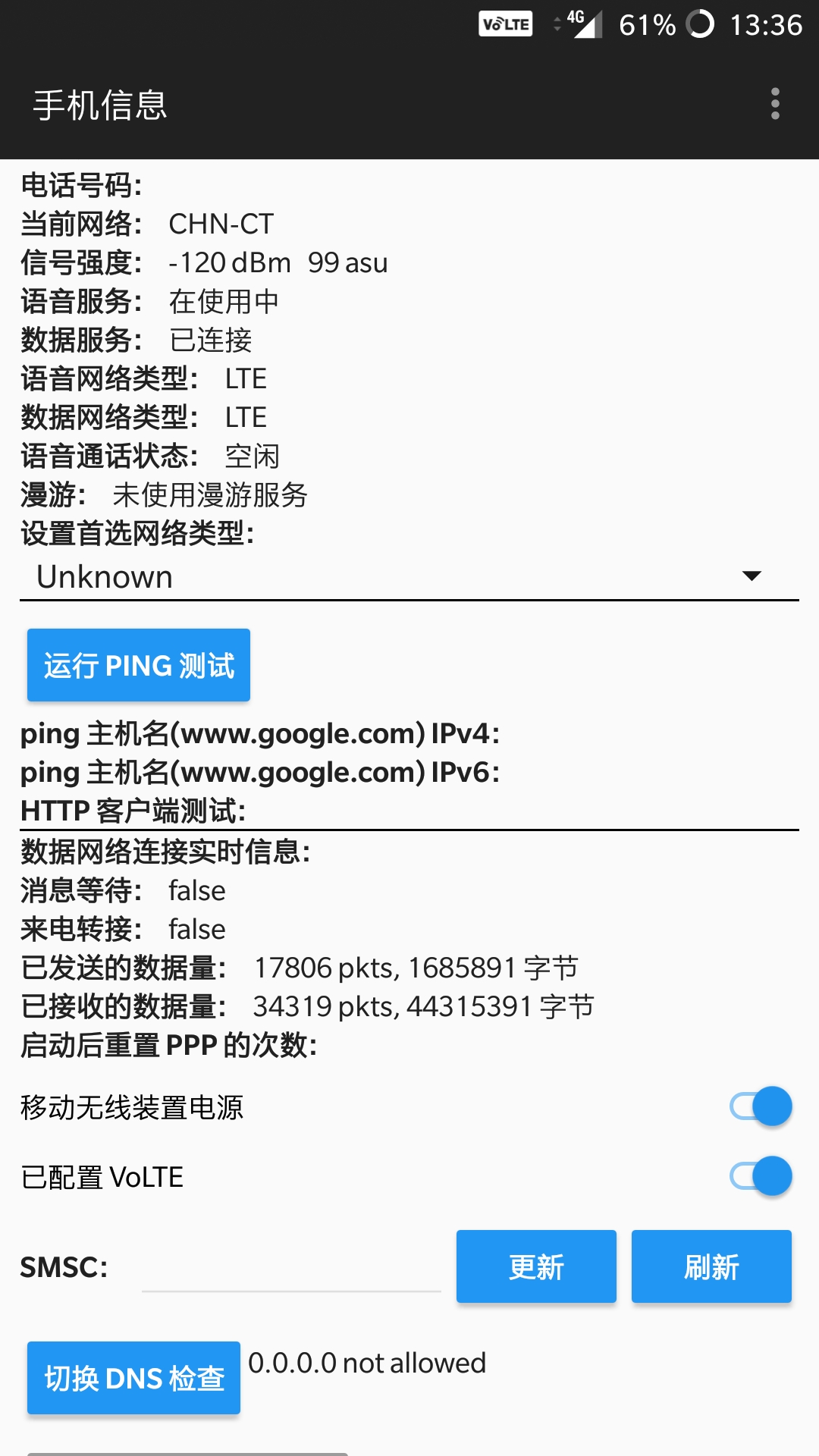Open the overflow menu
This screenshot has height=1456, width=819.
[x=774, y=104]
